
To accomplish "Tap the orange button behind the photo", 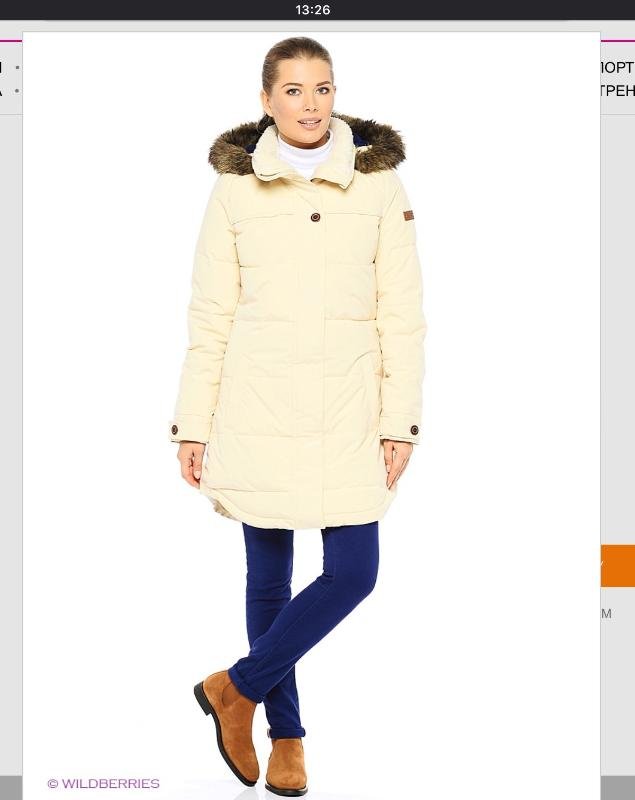I will (617, 566).
